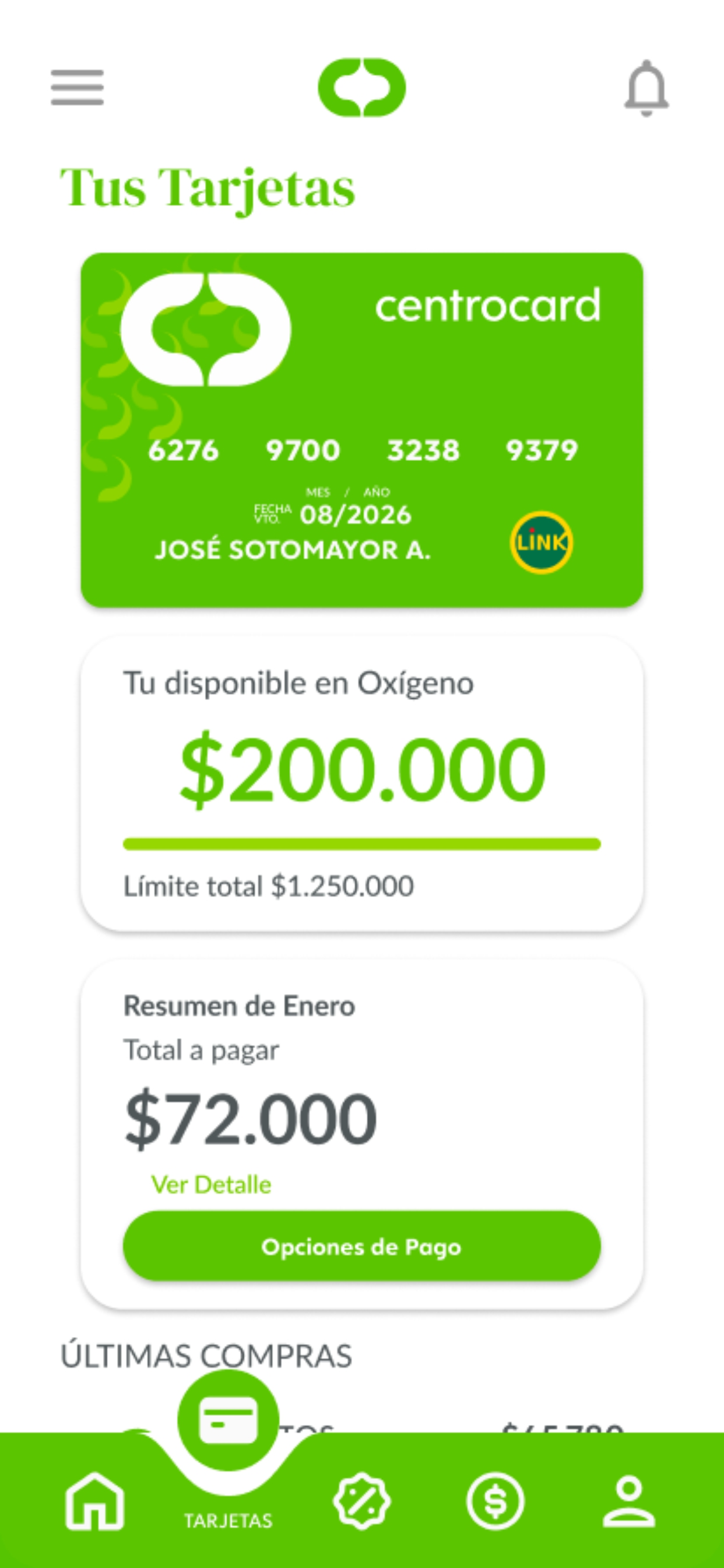Tap the Opciones de Pago button
This screenshot has height=1568, width=724.
362,1247
